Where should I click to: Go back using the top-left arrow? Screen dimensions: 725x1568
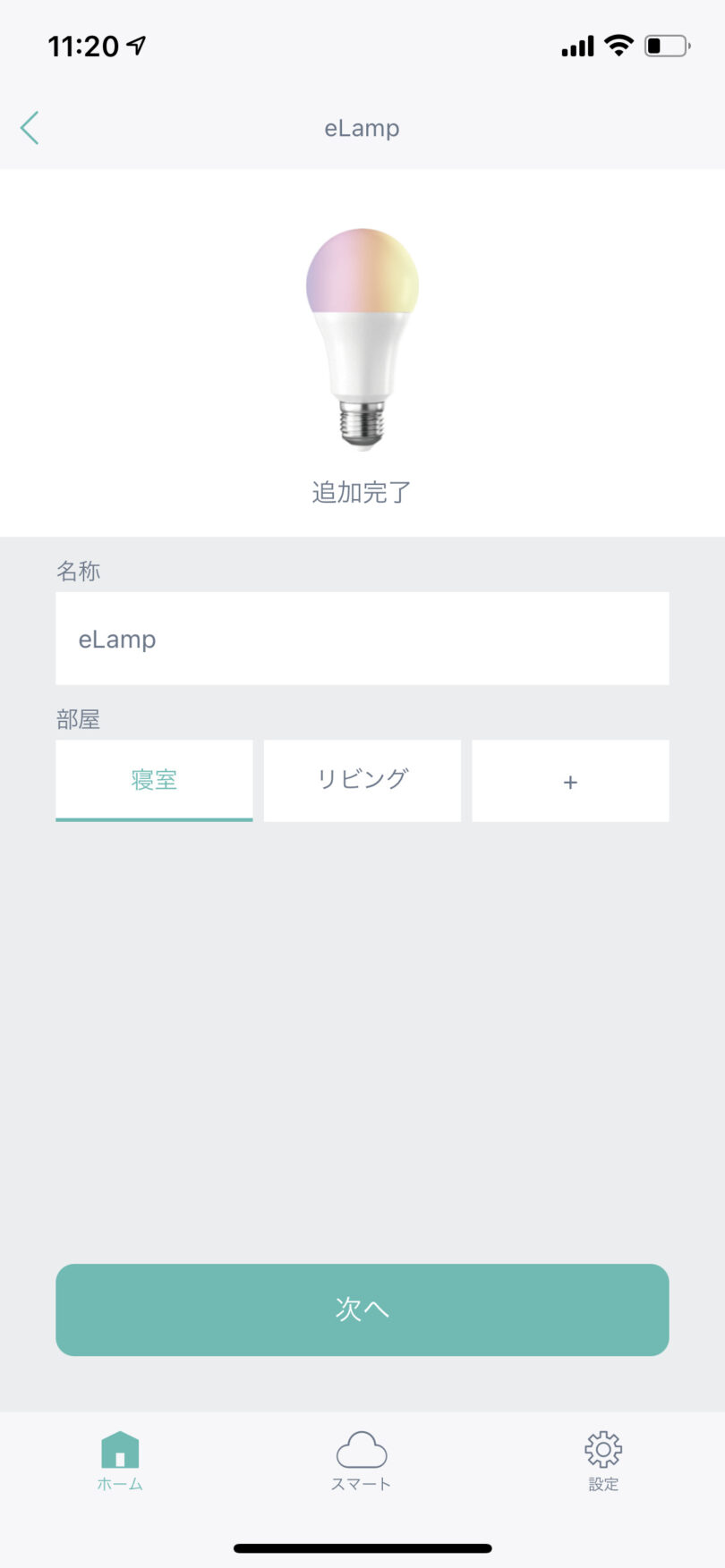[x=30, y=128]
